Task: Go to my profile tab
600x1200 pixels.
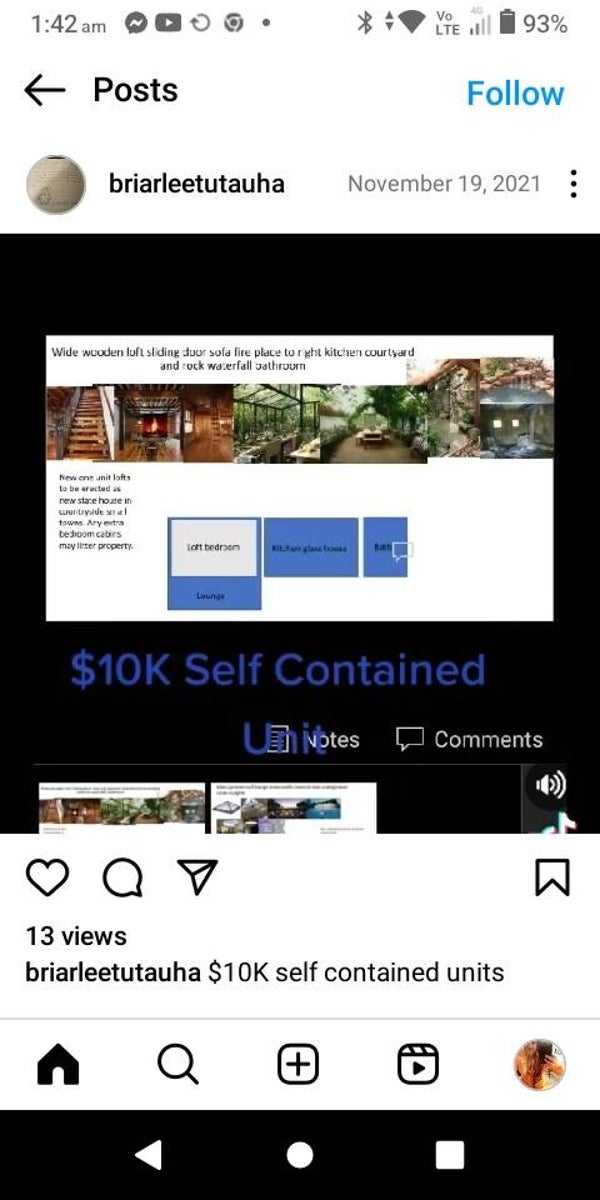Action: (540, 1065)
